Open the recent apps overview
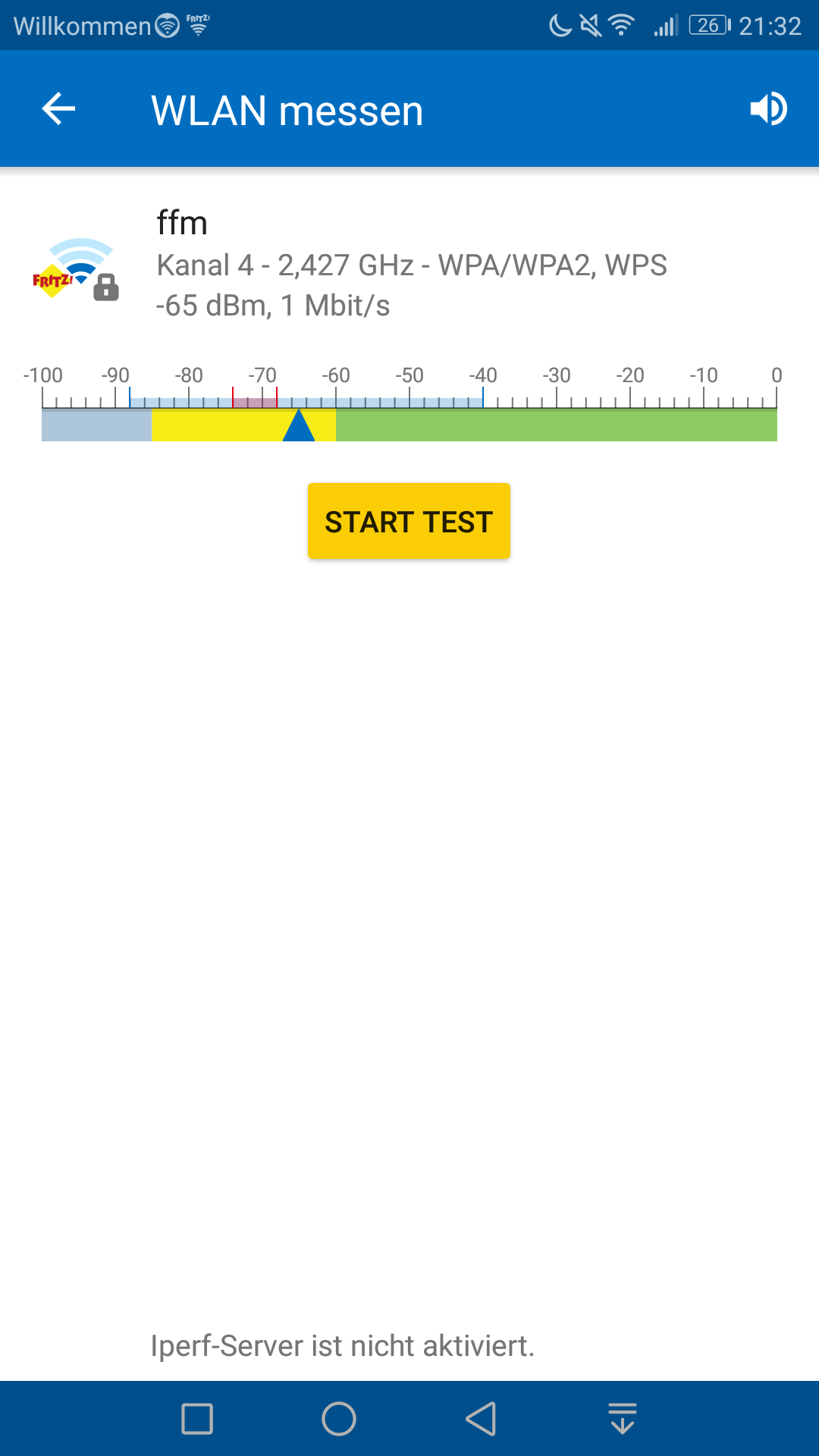 [197, 1419]
